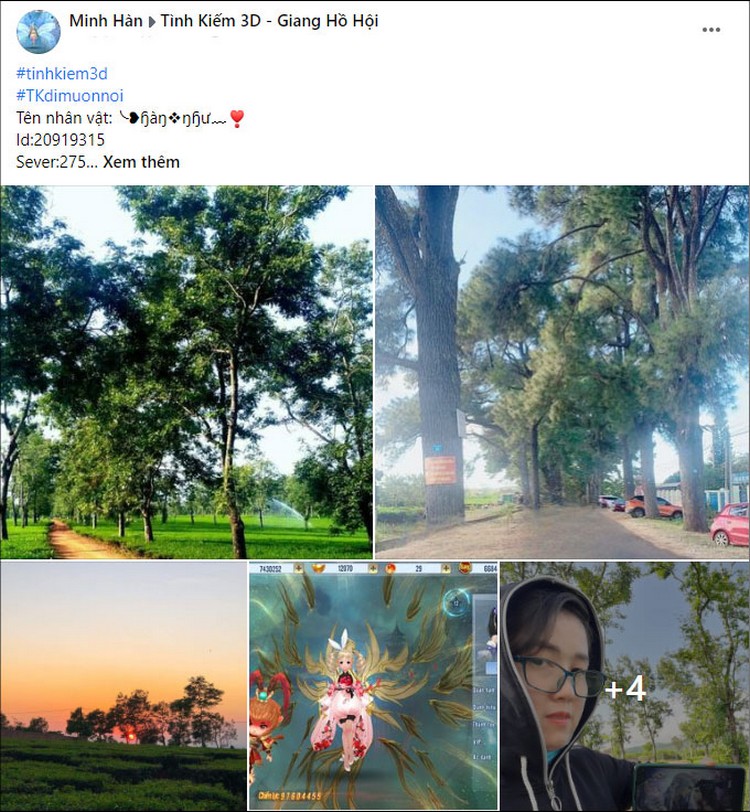750x812 pixels.
Task: Open the green tree-lined path photo
Action: [186, 371]
